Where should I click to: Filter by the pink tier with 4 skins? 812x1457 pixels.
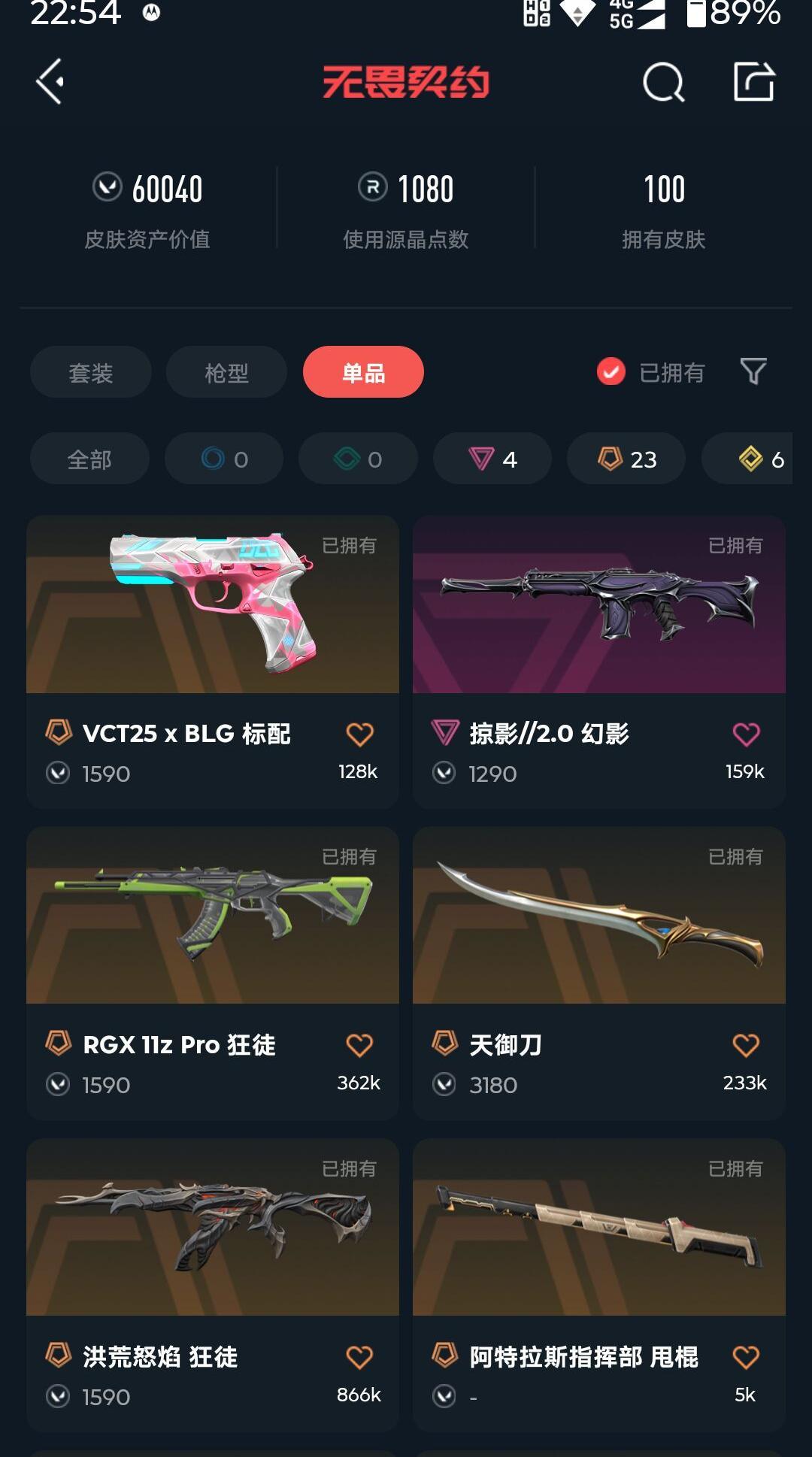[492, 459]
